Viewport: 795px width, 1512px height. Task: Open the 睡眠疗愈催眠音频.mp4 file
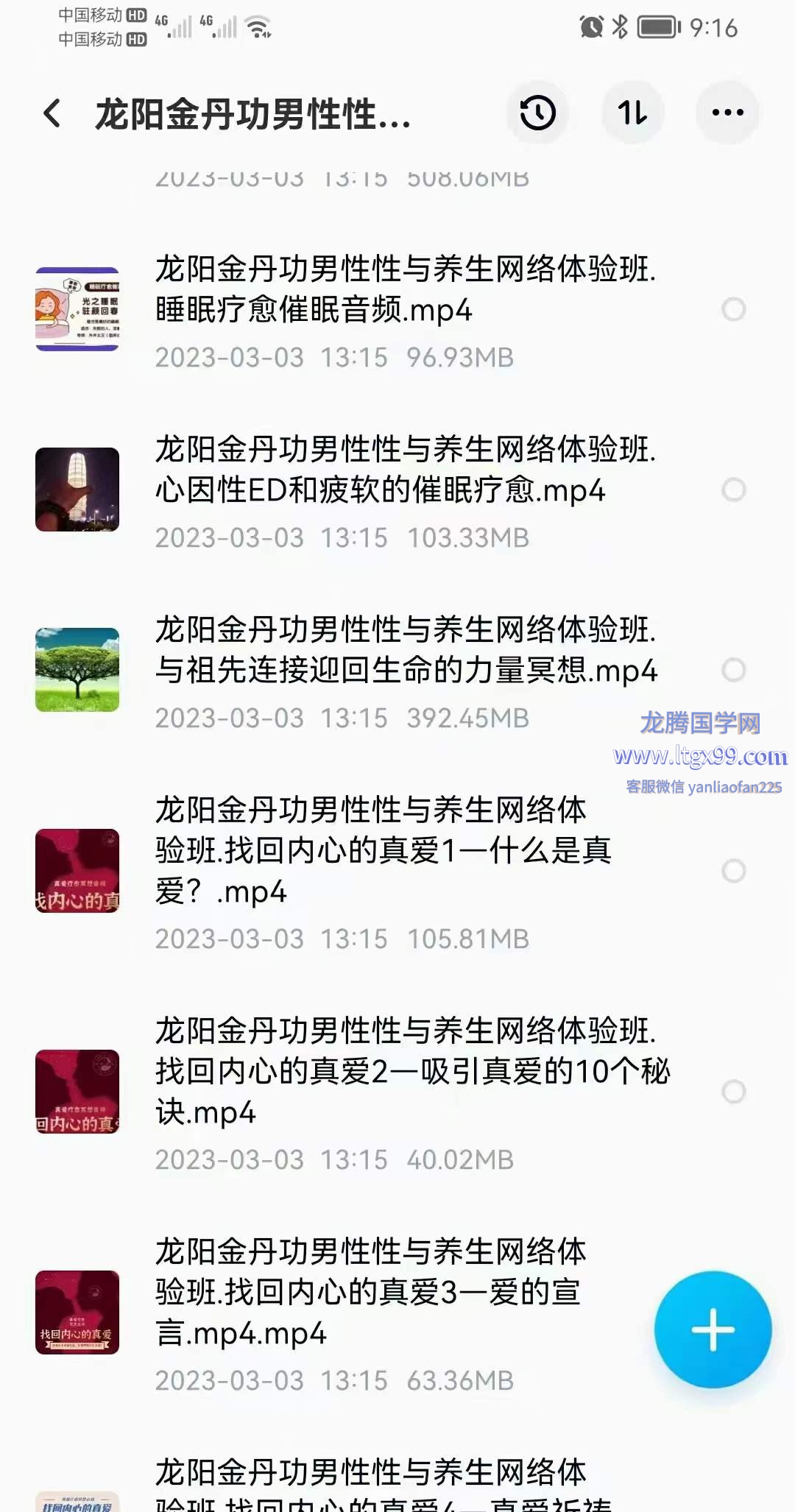405,290
